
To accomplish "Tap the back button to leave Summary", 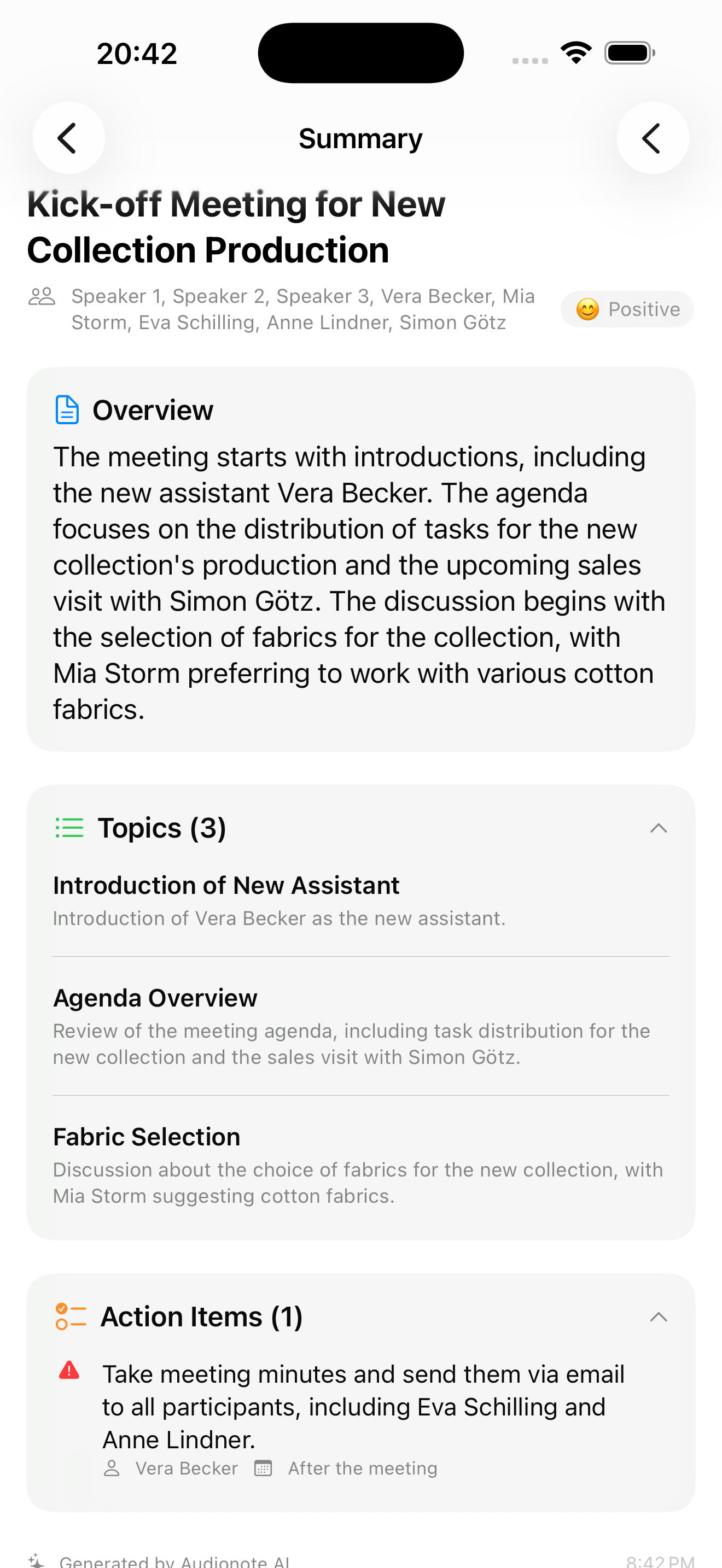I will [69, 138].
